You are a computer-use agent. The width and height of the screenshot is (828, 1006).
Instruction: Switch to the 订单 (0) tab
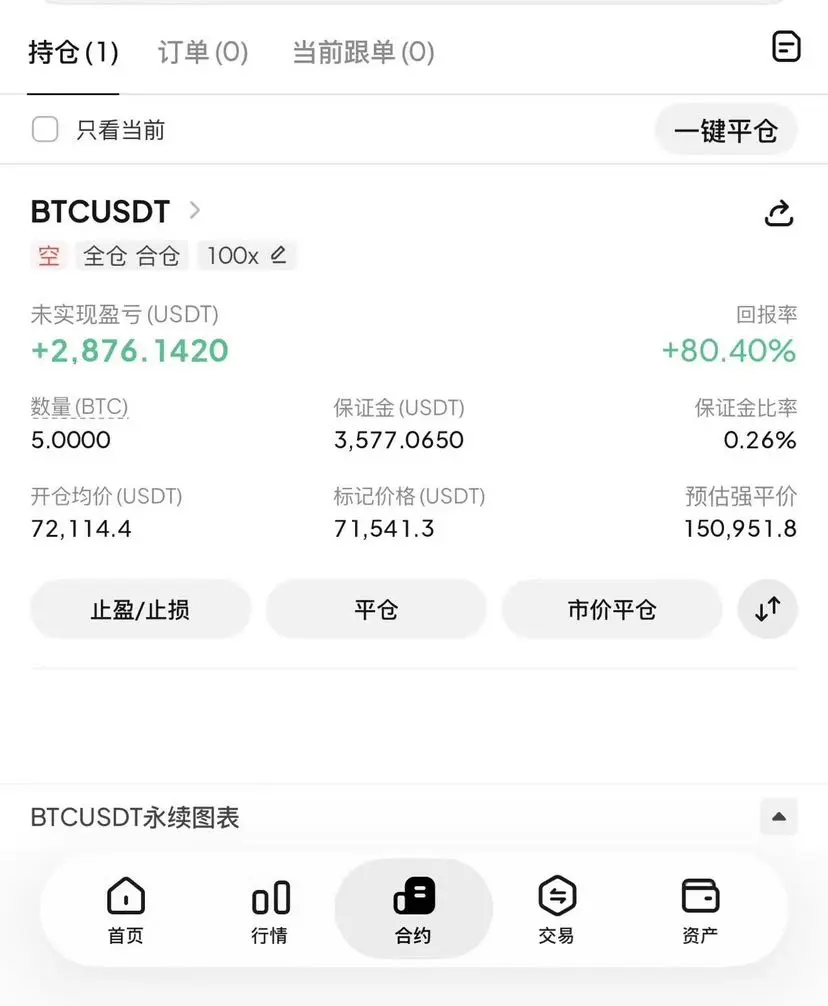coord(203,52)
